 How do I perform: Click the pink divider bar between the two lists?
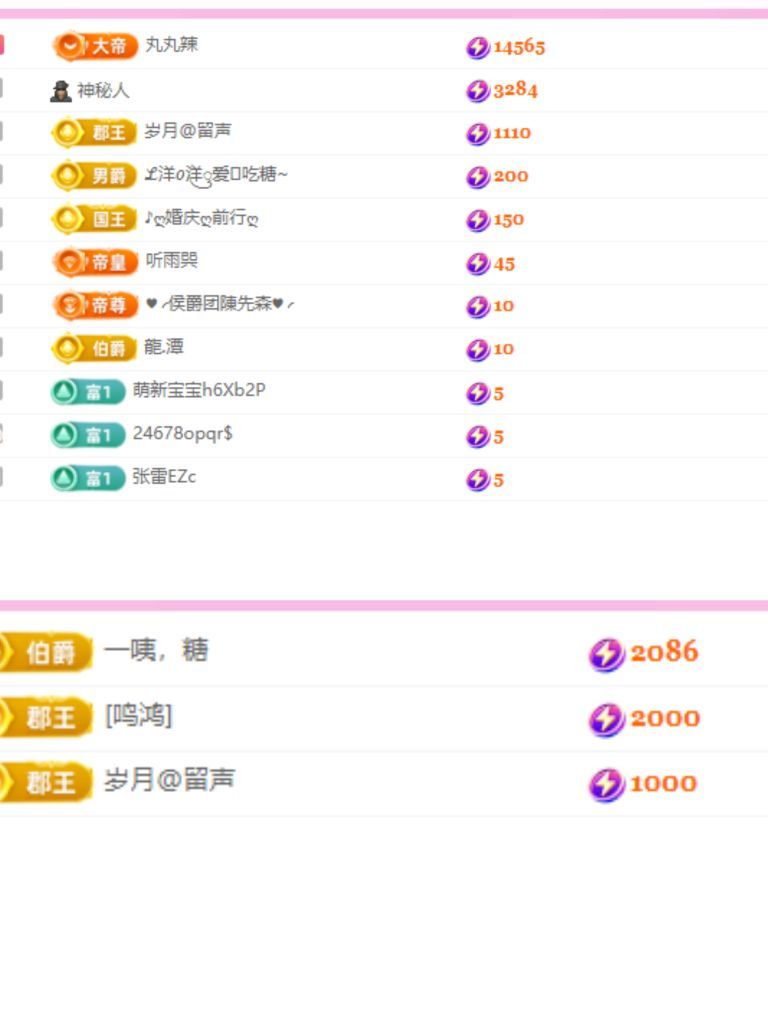coord(384,606)
